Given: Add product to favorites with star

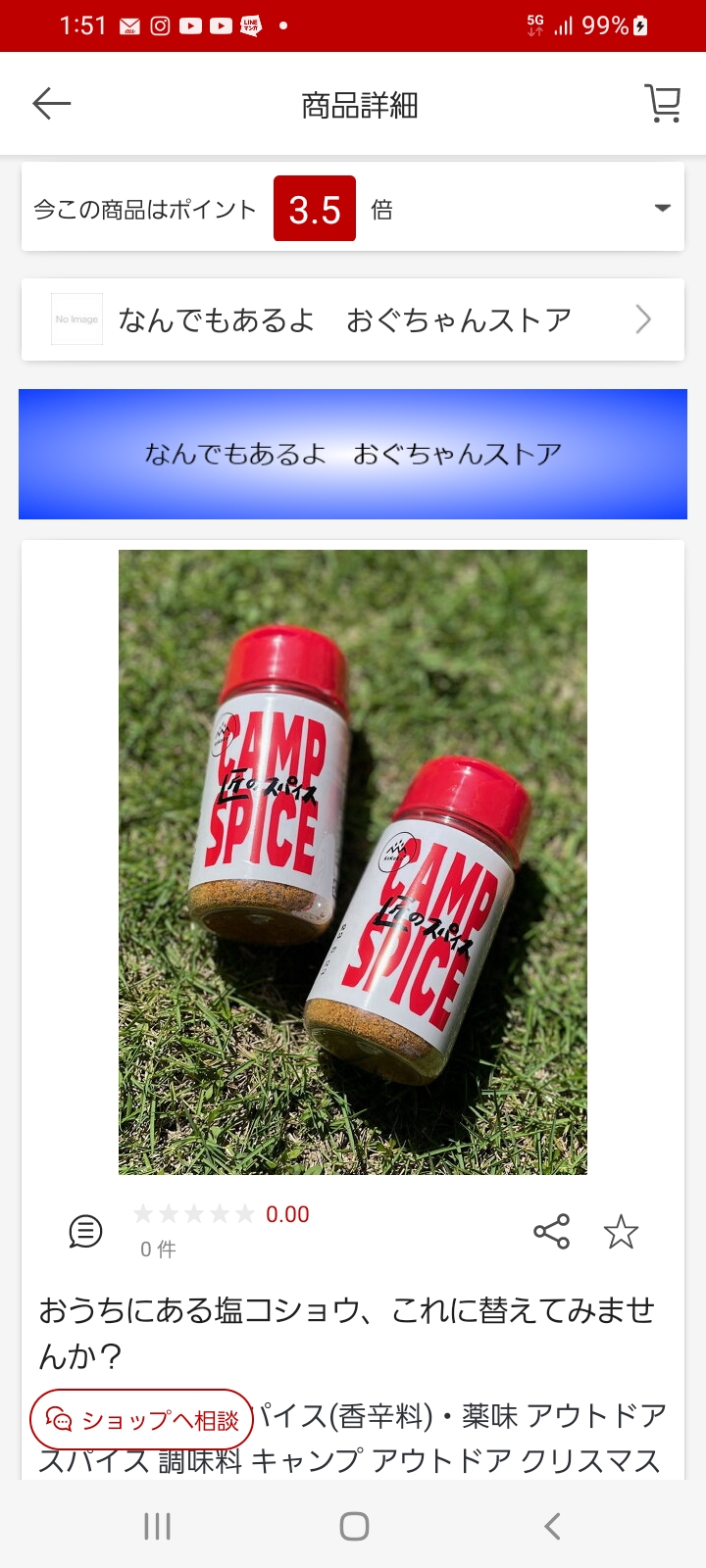Looking at the screenshot, I should (621, 1232).
